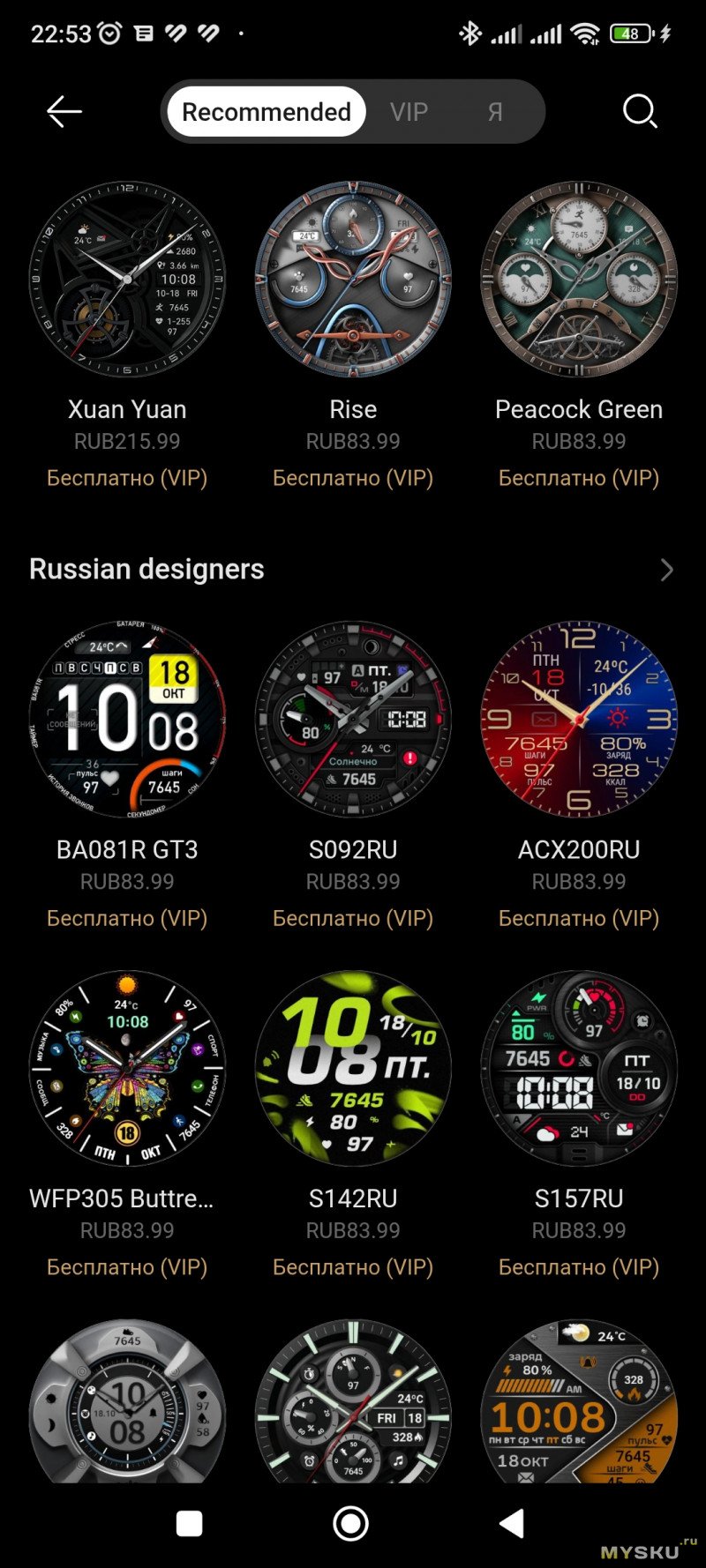This screenshot has width=706, height=1568.
Task: Open the watch face search
Action: 639,112
